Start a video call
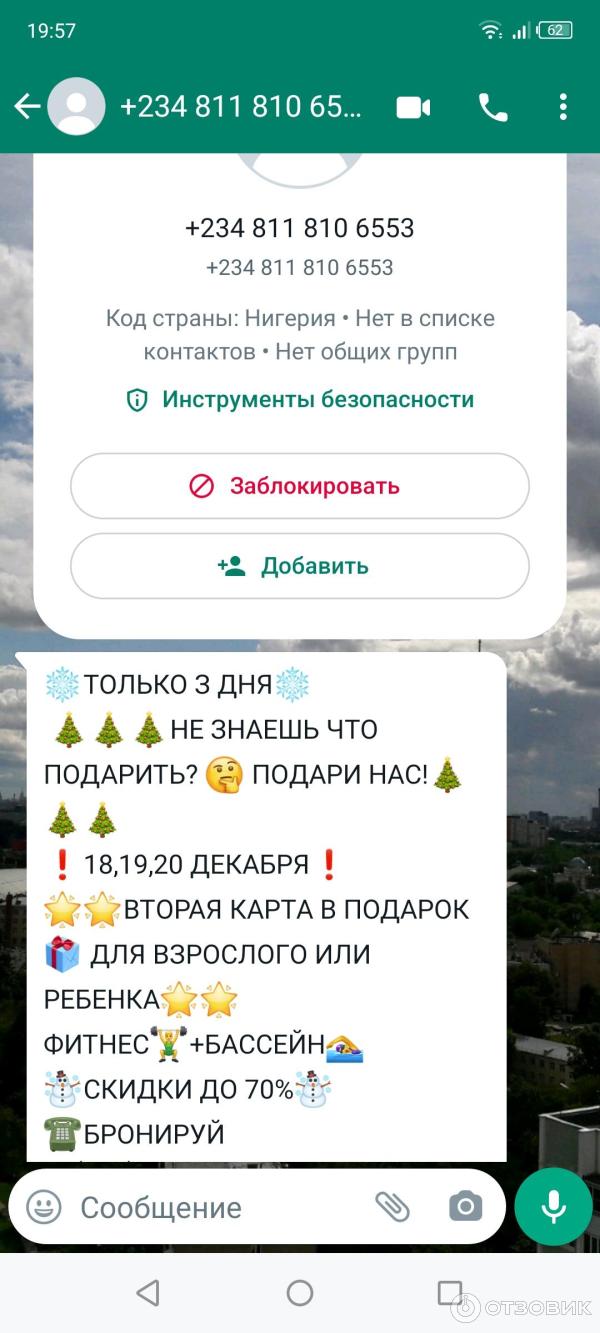 tap(413, 107)
